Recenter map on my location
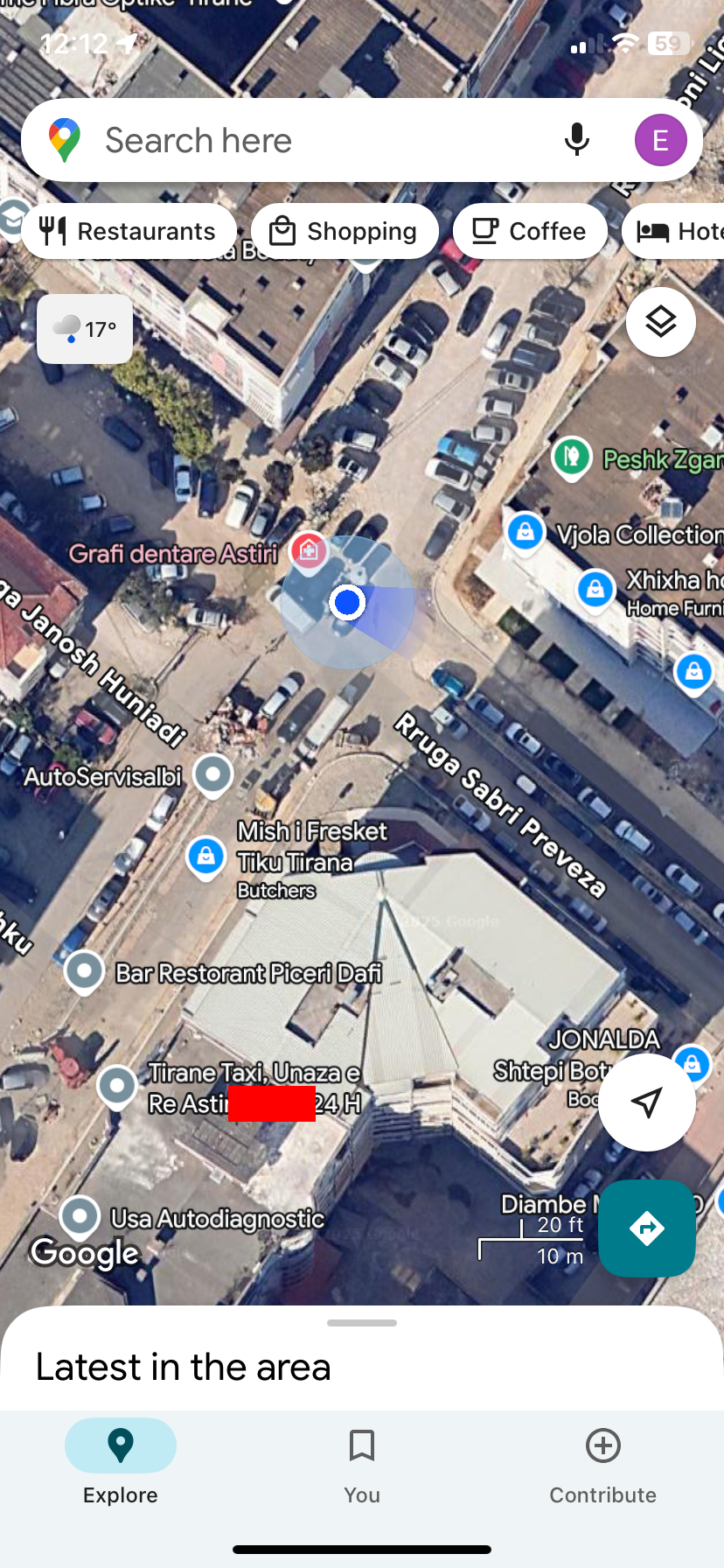 click(646, 1102)
